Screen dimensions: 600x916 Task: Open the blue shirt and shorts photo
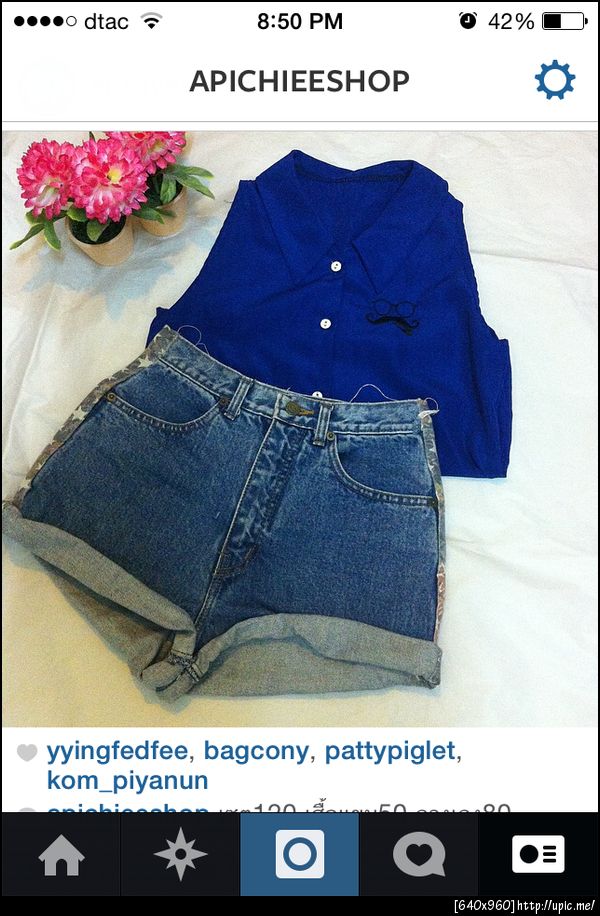coord(300,430)
